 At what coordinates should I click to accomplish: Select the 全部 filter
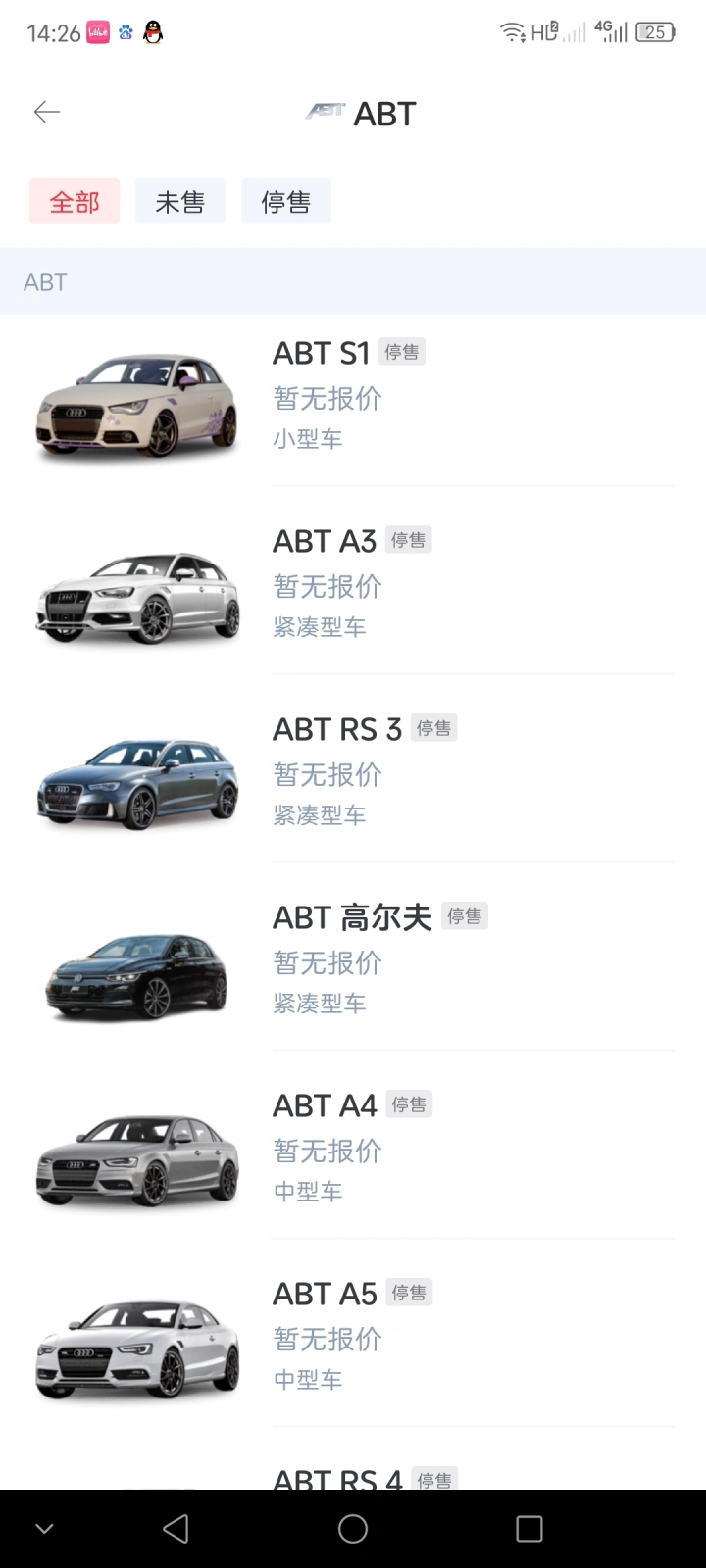[x=75, y=202]
